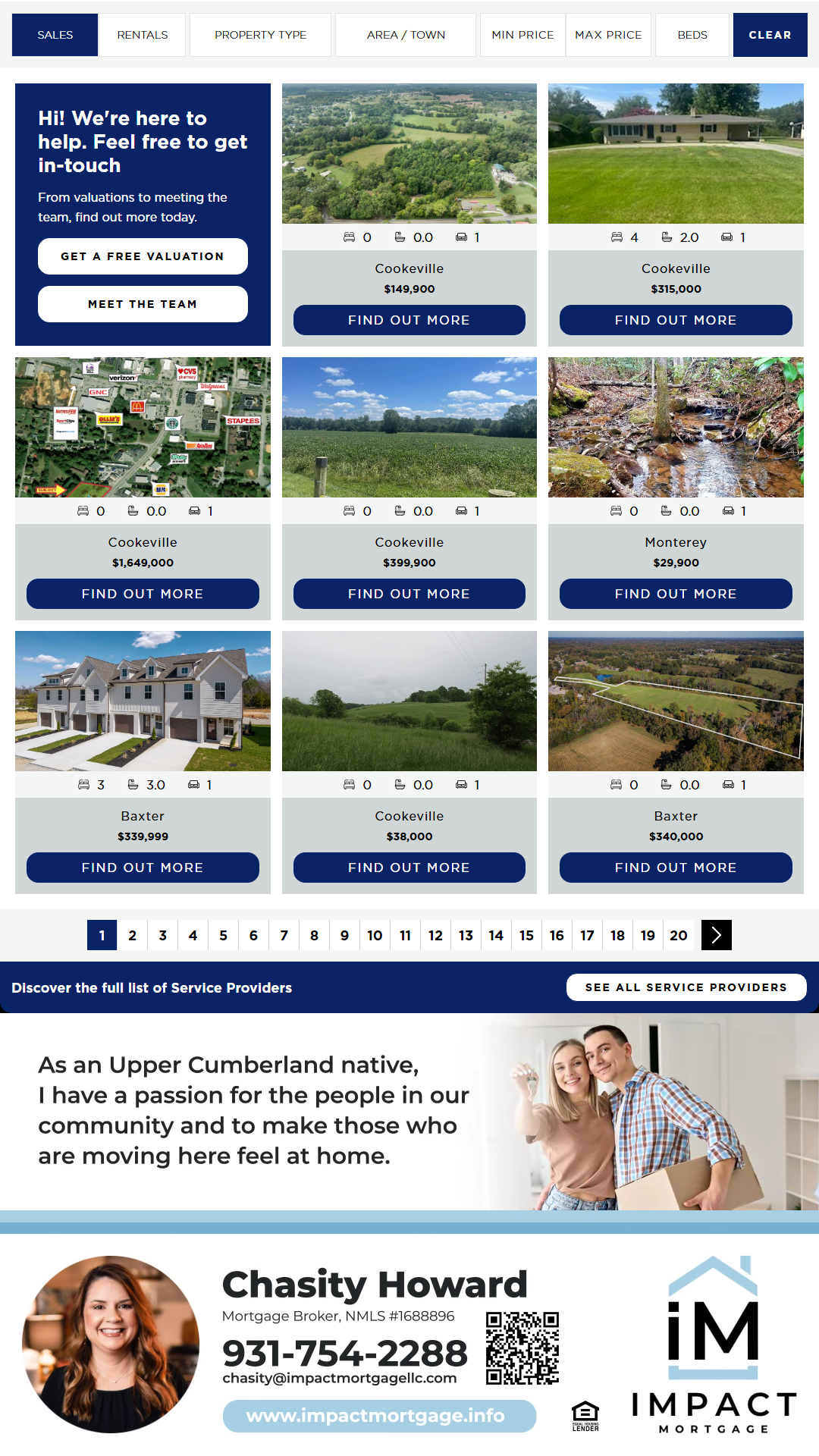
Task: Tap Get a Free Valuation
Action: (143, 256)
